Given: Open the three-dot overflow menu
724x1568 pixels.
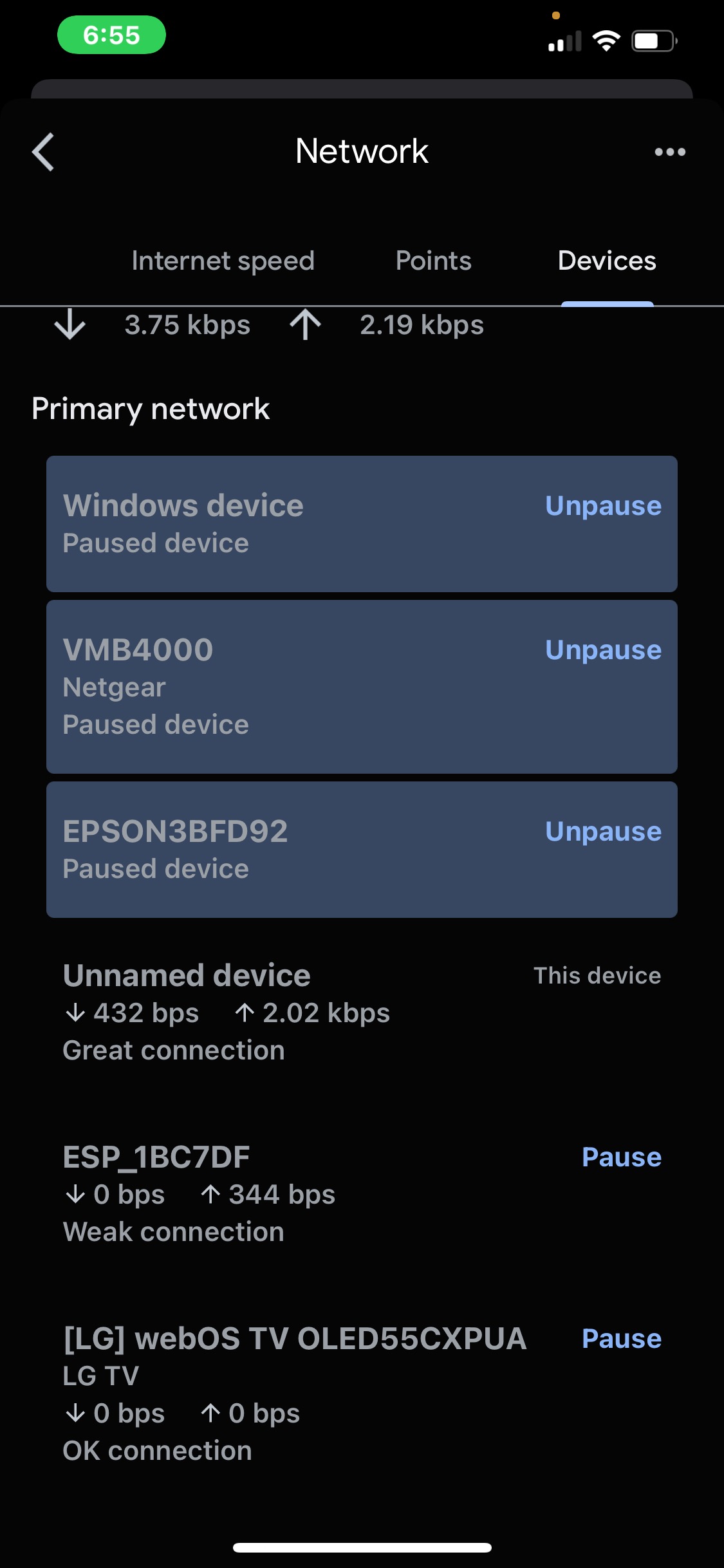Looking at the screenshot, I should 669,152.
